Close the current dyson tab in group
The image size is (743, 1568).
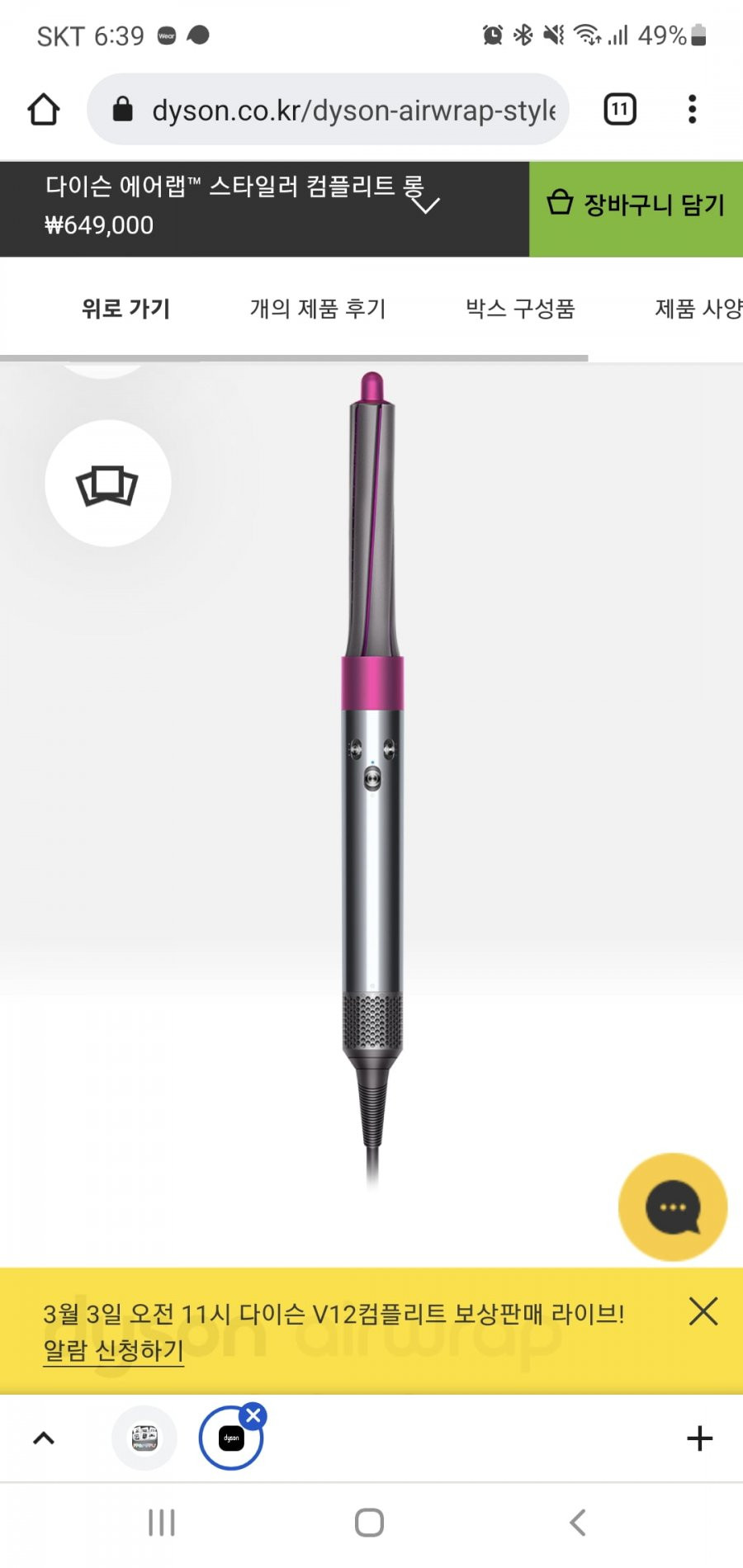click(253, 1416)
